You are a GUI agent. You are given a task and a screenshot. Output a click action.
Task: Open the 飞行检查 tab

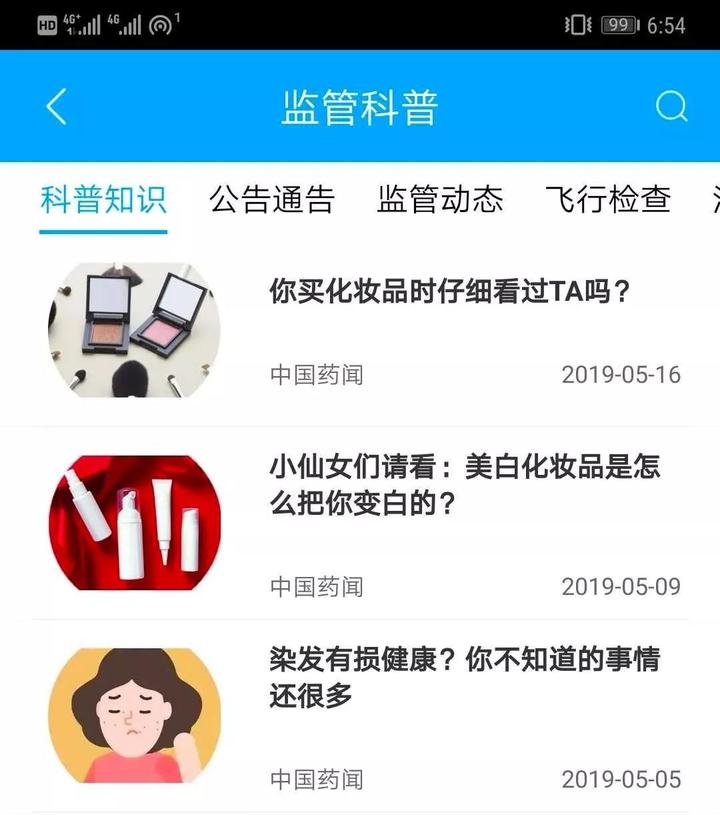(x=608, y=199)
